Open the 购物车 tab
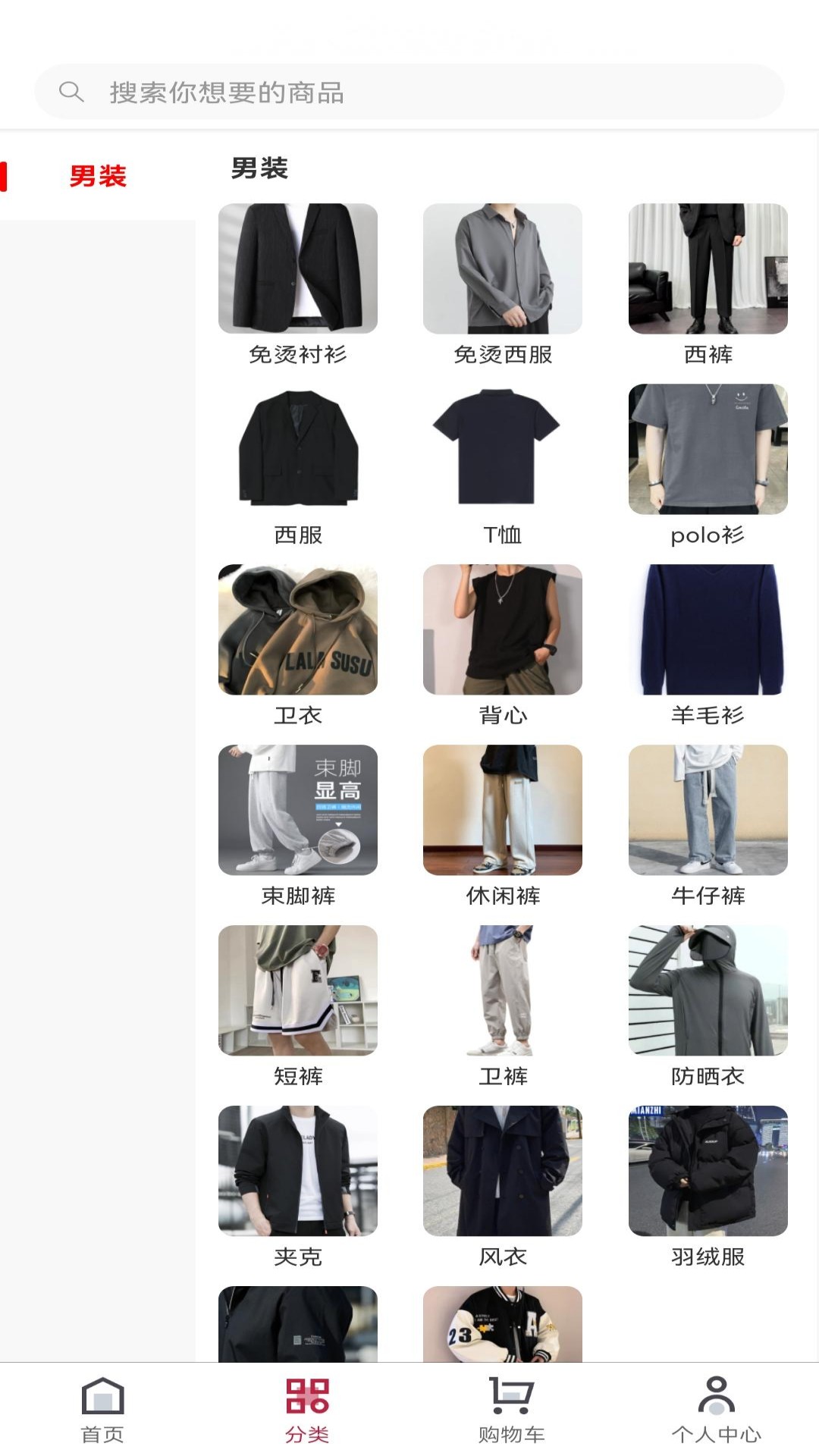Image resolution: width=819 pixels, height=1456 pixels. 512,1410
